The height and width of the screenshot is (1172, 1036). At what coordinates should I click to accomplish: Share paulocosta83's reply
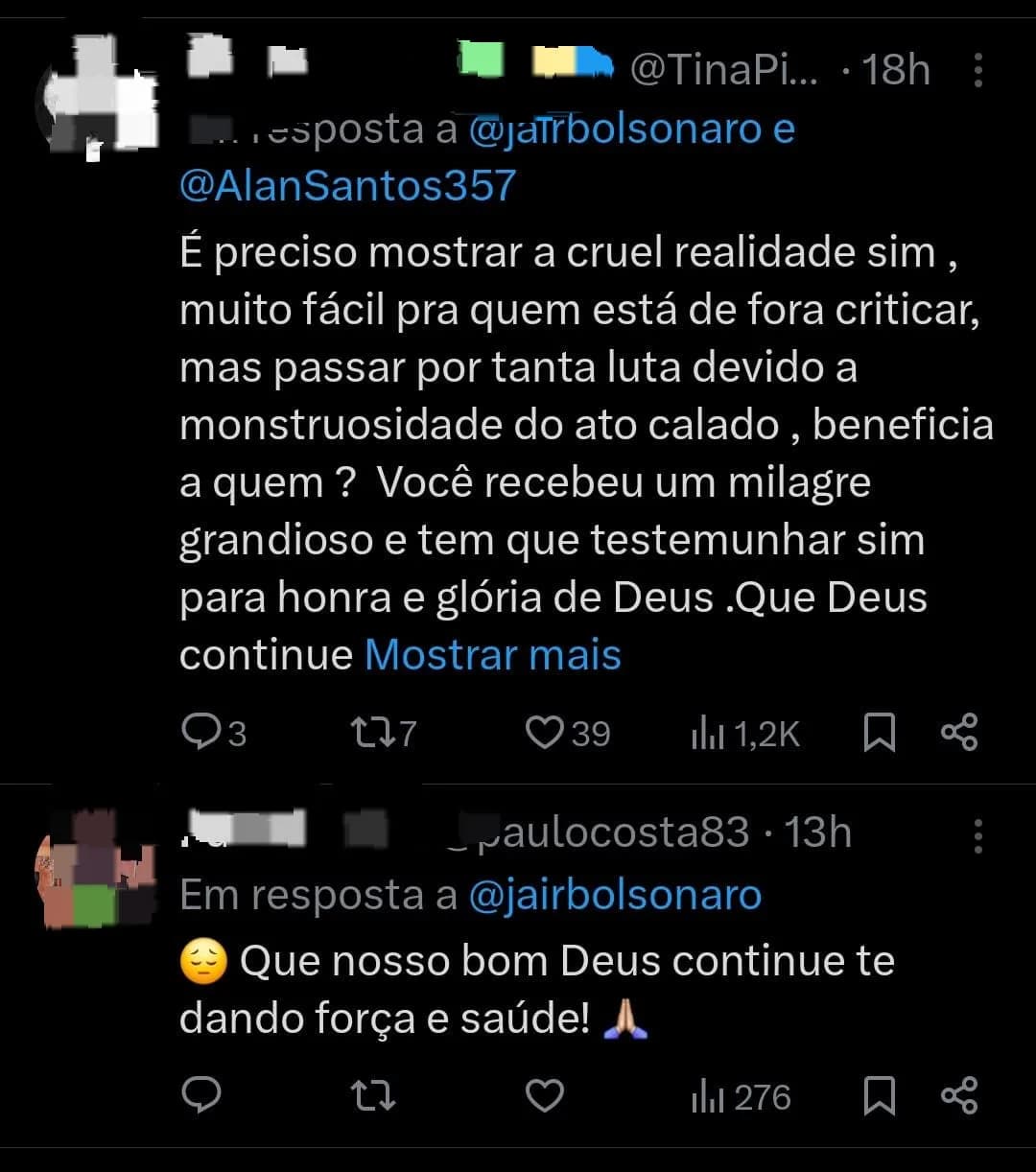click(959, 1095)
